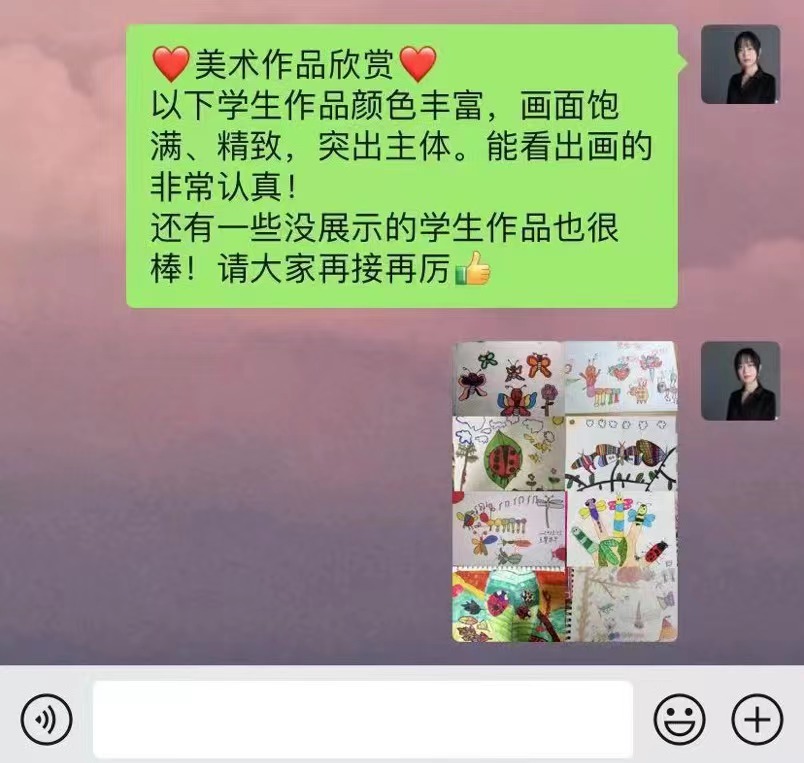Tap sender avatar beside the artwork image
Image resolution: width=804 pixels, height=763 pixels.
(740, 380)
